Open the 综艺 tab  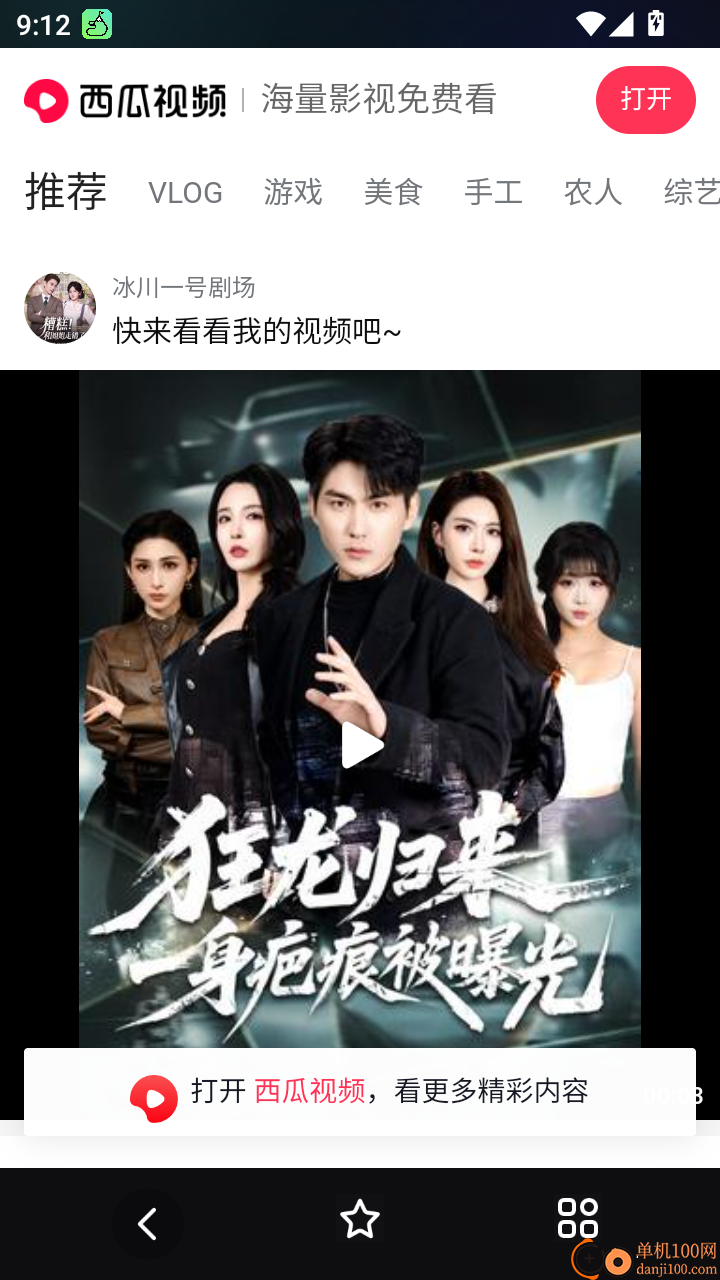[691, 192]
